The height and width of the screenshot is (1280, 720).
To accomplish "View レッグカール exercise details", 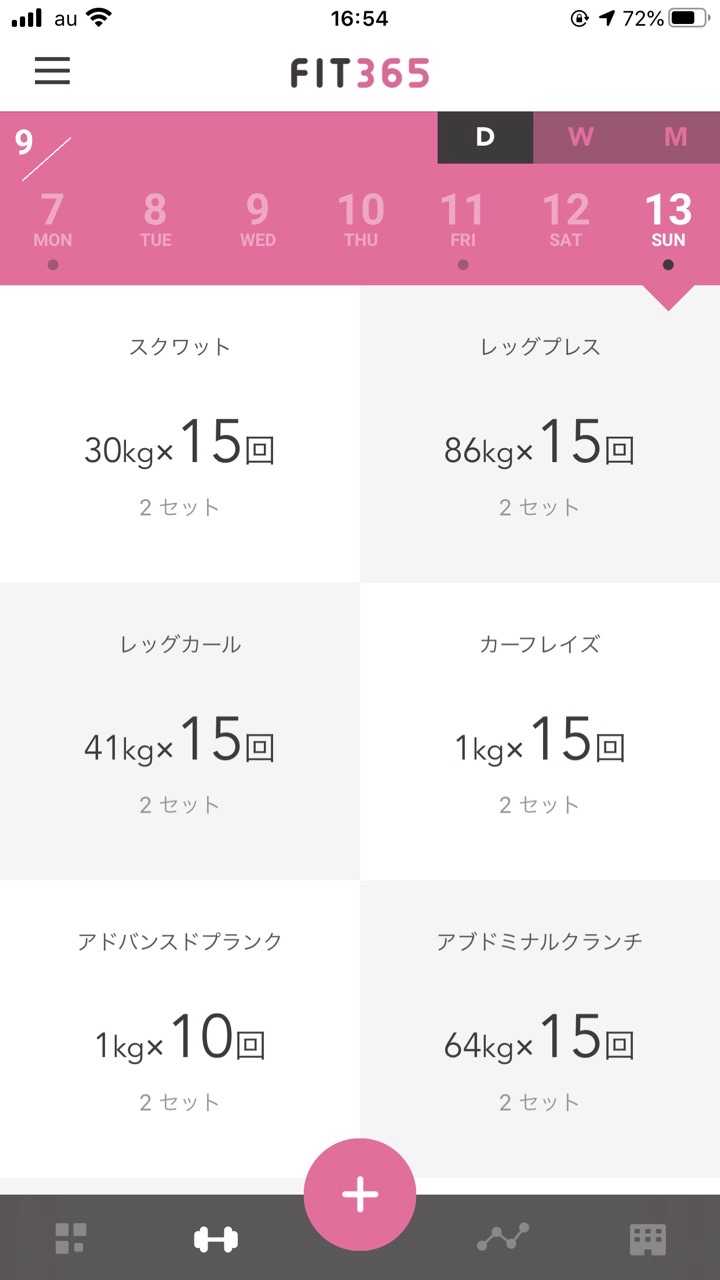I will click(180, 731).
